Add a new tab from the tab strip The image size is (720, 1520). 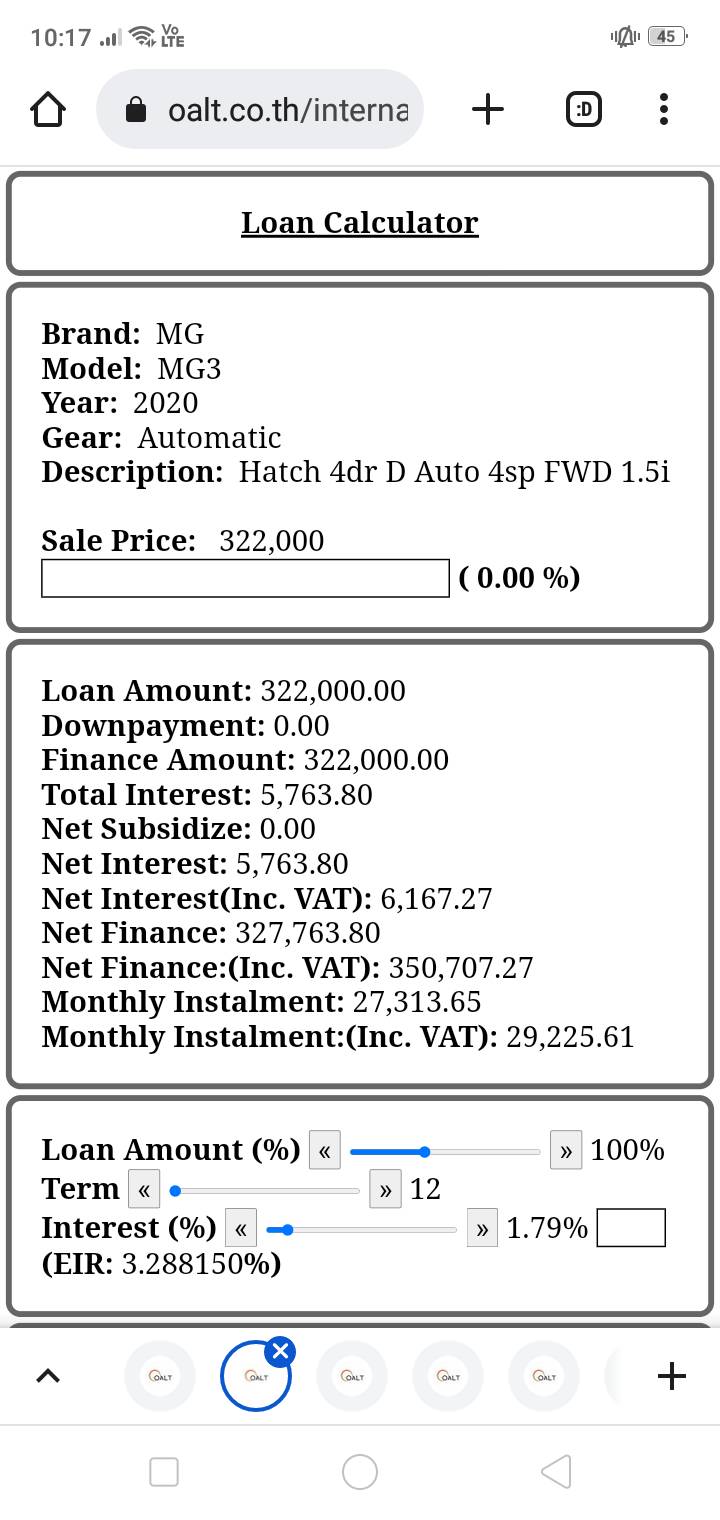click(672, 1377)
